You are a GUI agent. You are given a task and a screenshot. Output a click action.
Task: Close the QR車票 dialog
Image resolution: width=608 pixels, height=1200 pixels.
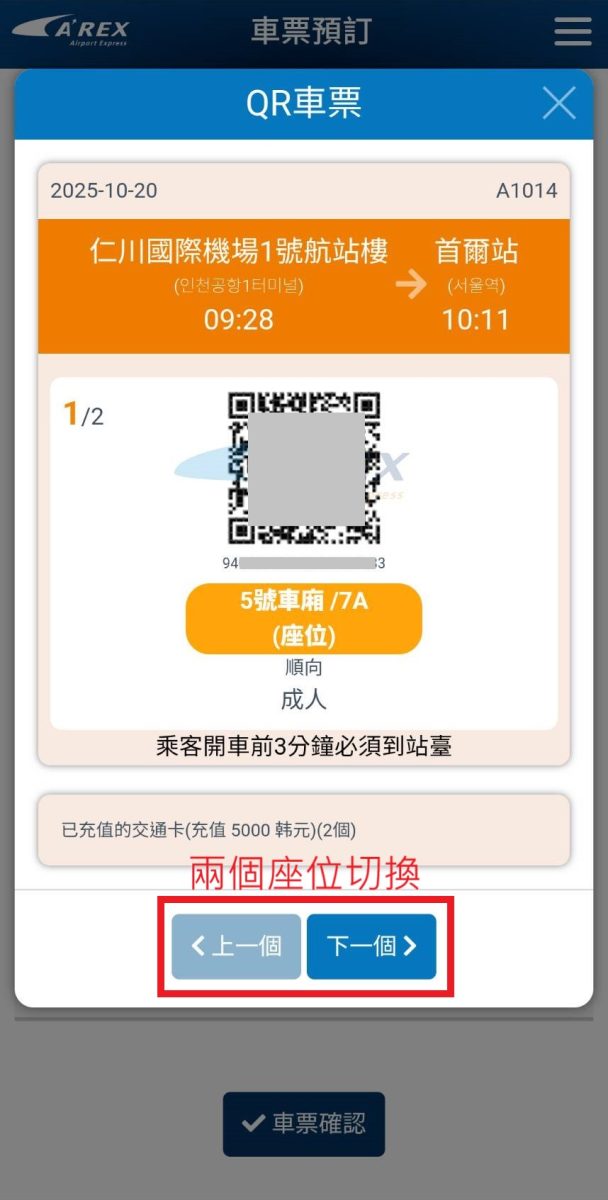tap(558, 103)
